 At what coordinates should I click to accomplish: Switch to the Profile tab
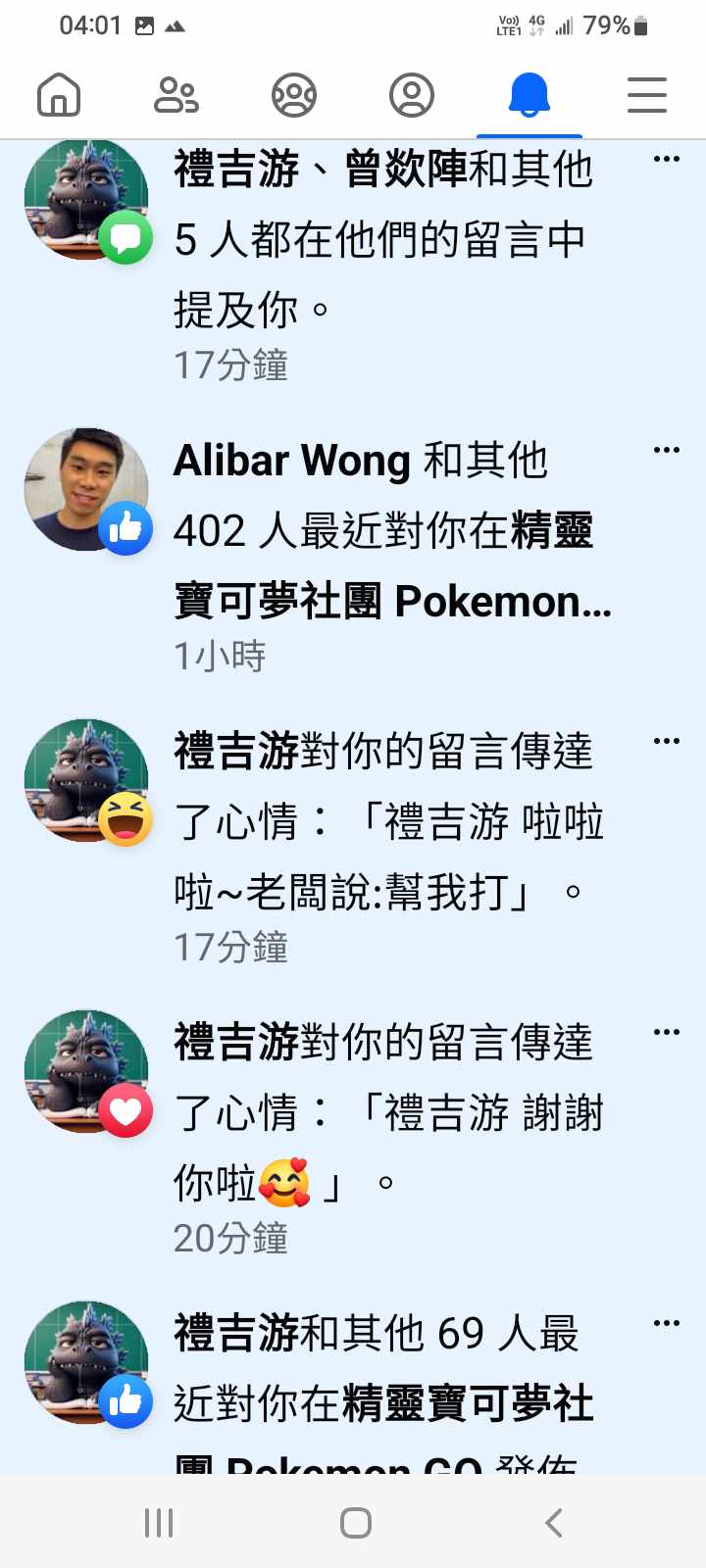coord(412,96)
